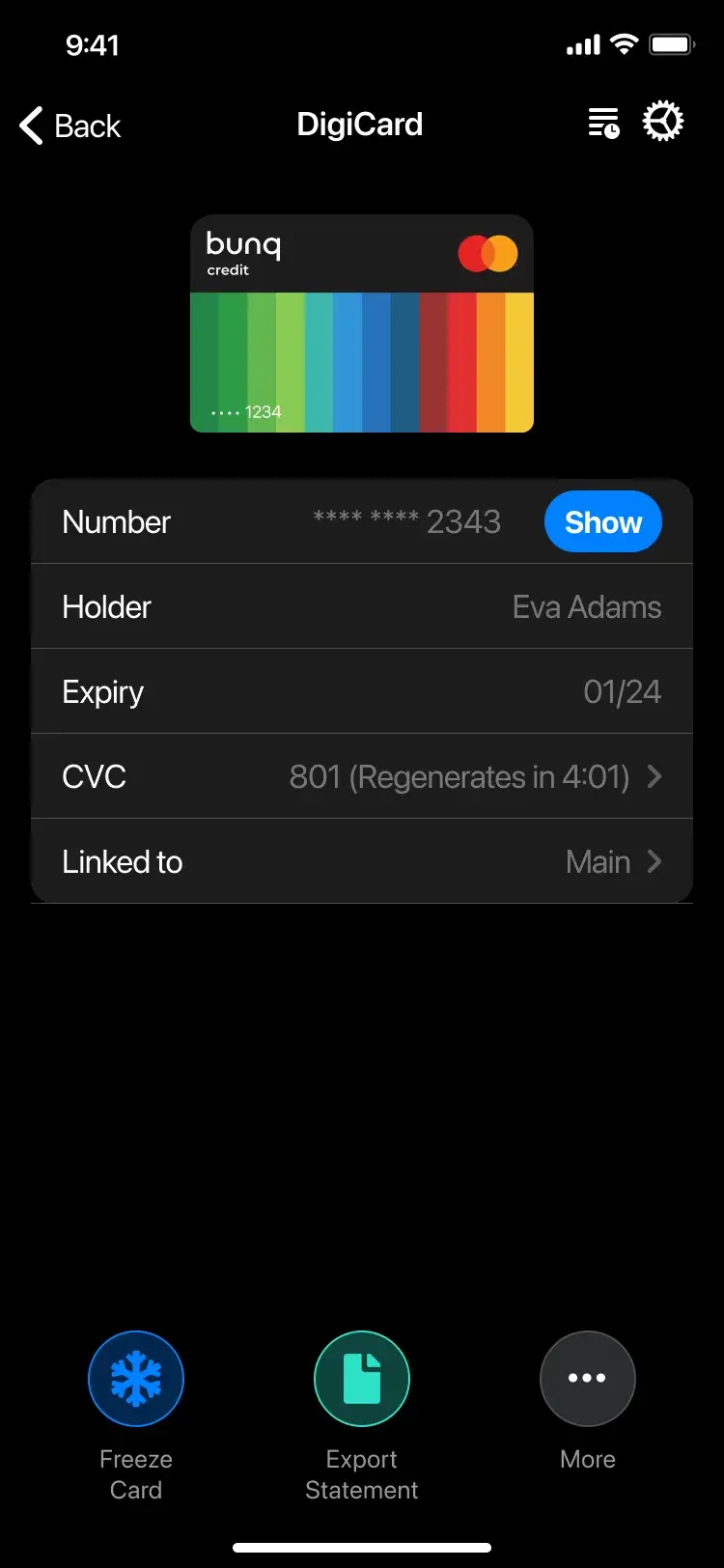Freeze the card
Screen dimensions: 724x1568
136,1379
